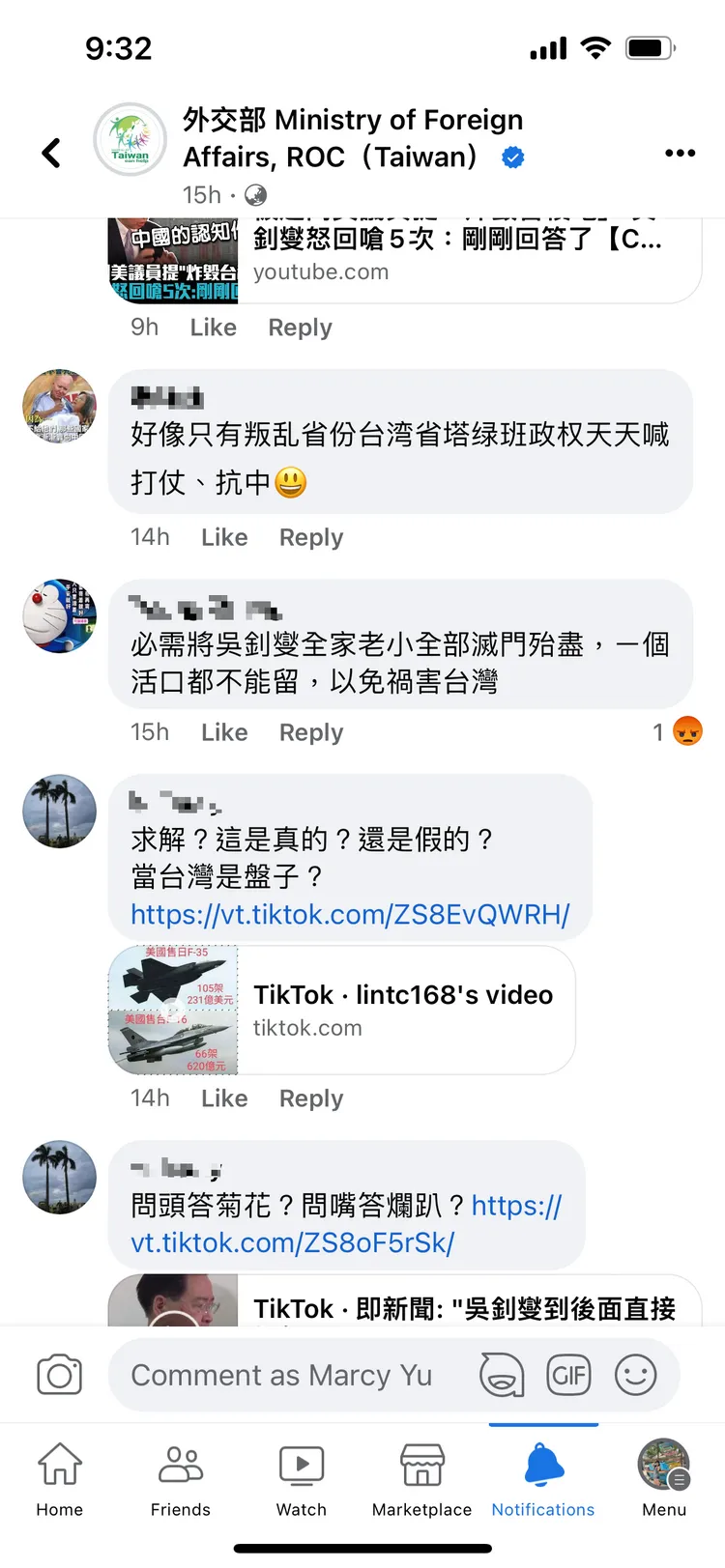The image size is (725, 1568).
Task: Like the comment posted 14h ago
Action: 223,537
